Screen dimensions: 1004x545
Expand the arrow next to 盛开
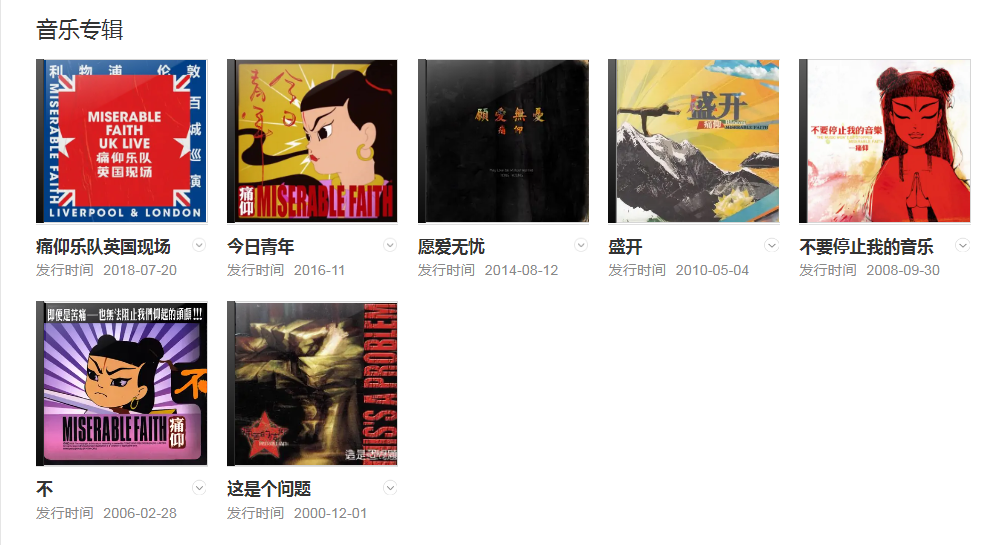tap(772, 246)
